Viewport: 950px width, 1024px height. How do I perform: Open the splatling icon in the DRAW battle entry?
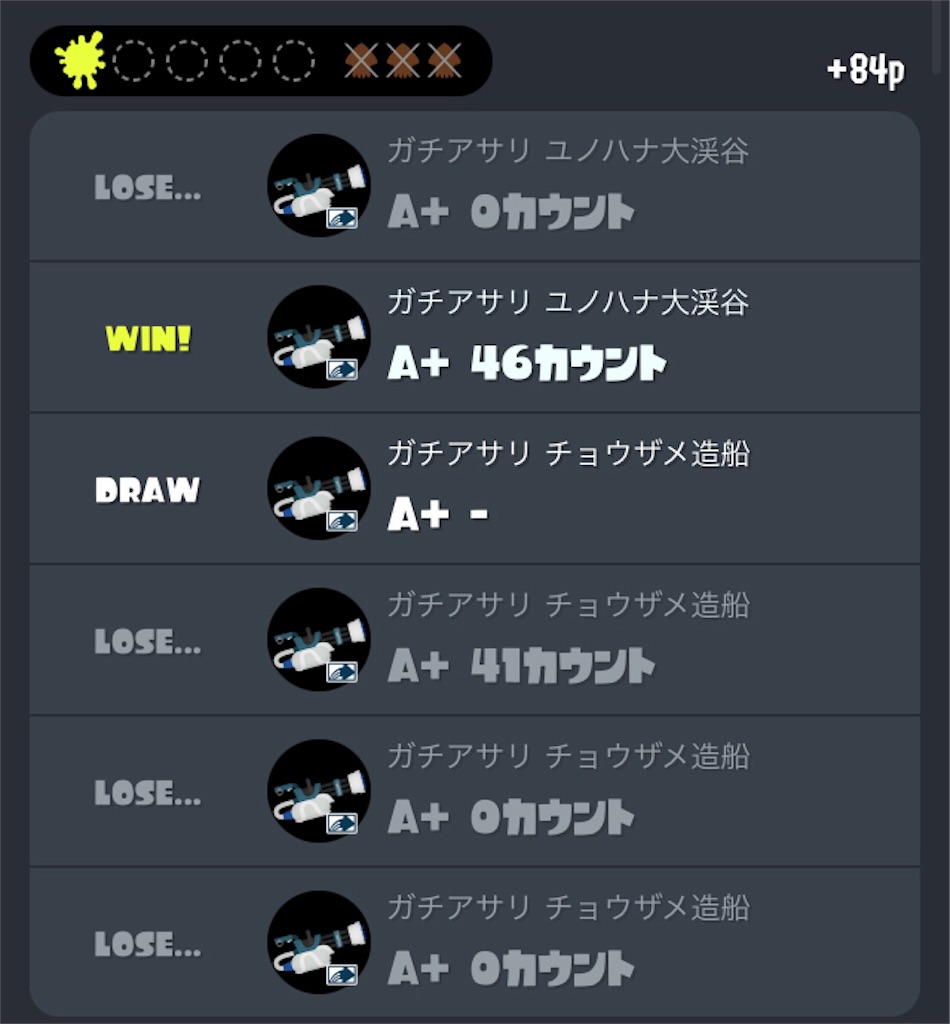click(318, 489)
